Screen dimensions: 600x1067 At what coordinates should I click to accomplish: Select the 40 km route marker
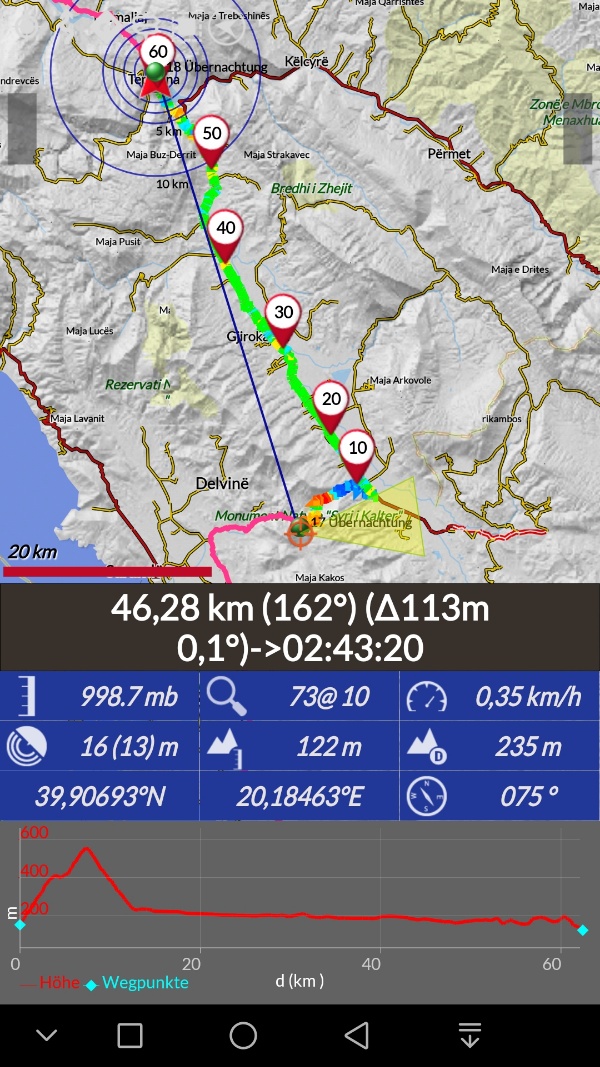coord(225,230)
